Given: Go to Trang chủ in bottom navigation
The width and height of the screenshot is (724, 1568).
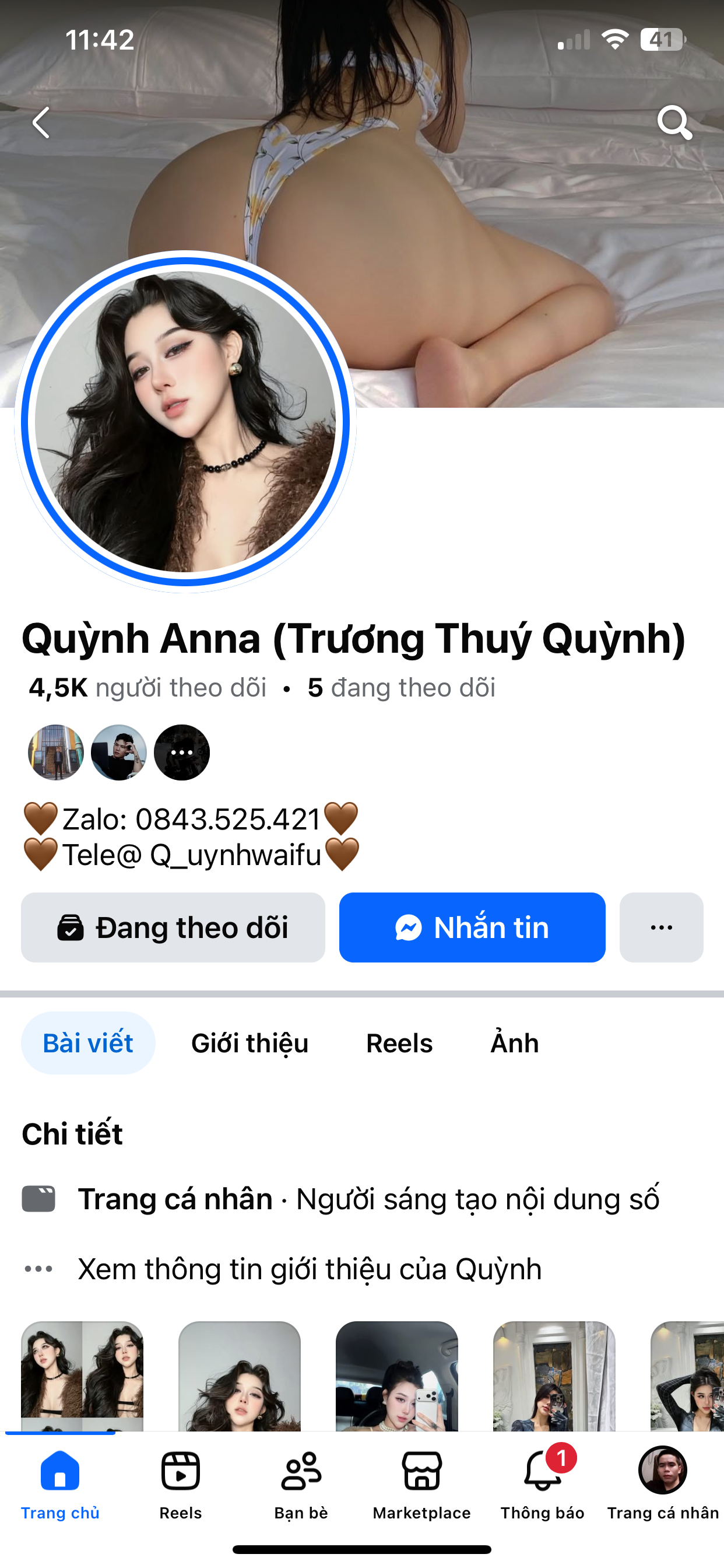Looking at the screenshot, I should coord(60,1483).
